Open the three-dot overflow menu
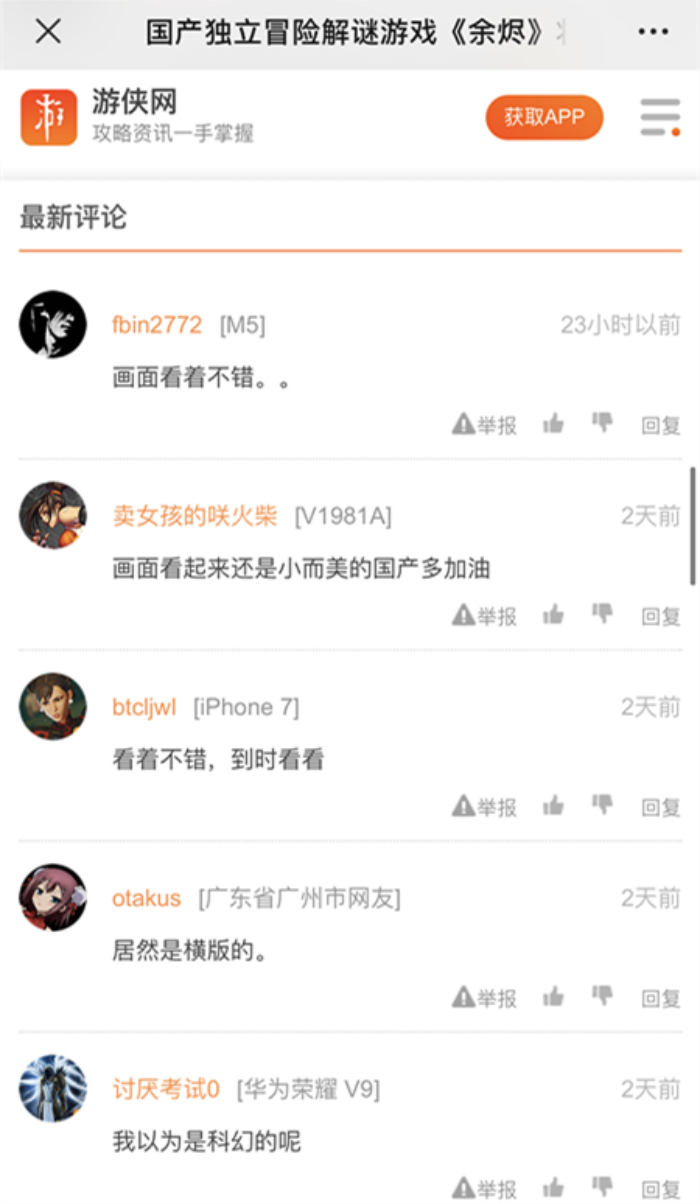Viewport: 700px width, 1204px height. 652,32
